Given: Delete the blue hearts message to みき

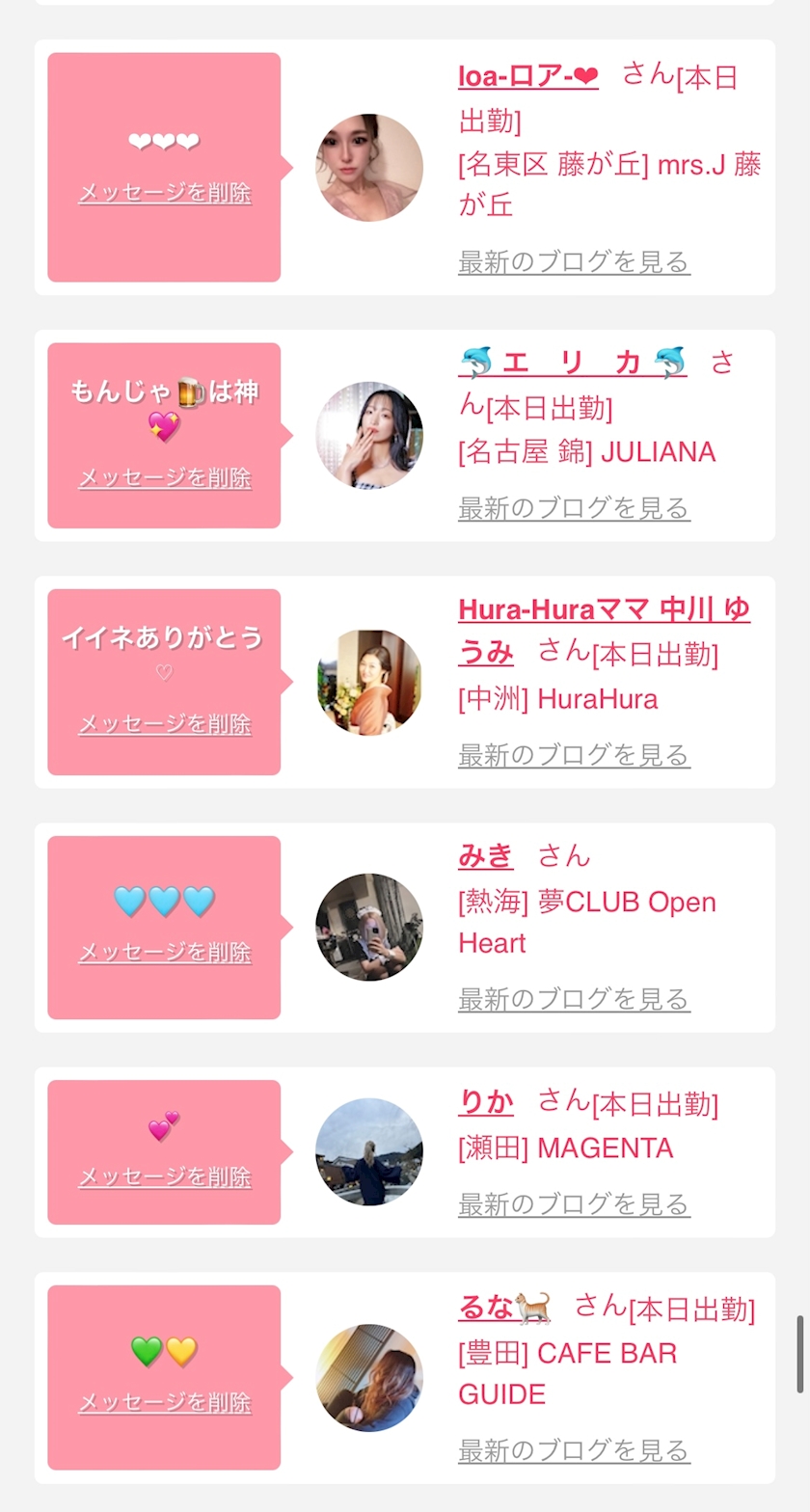Looking at the screenshot, I should [164, 952].
